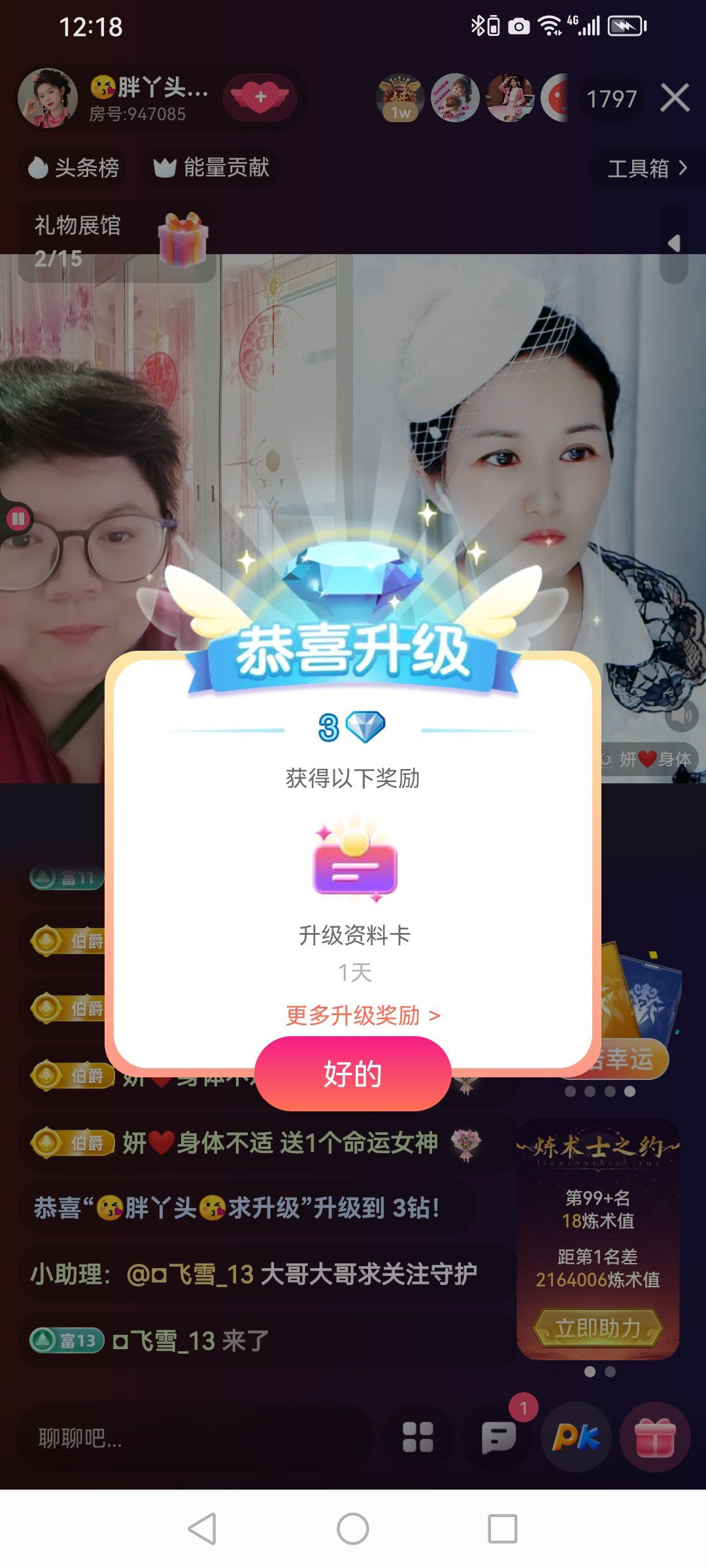Follow the host with the heart plus button
This screenshot has width=706, height=1568.
point(260,97)
